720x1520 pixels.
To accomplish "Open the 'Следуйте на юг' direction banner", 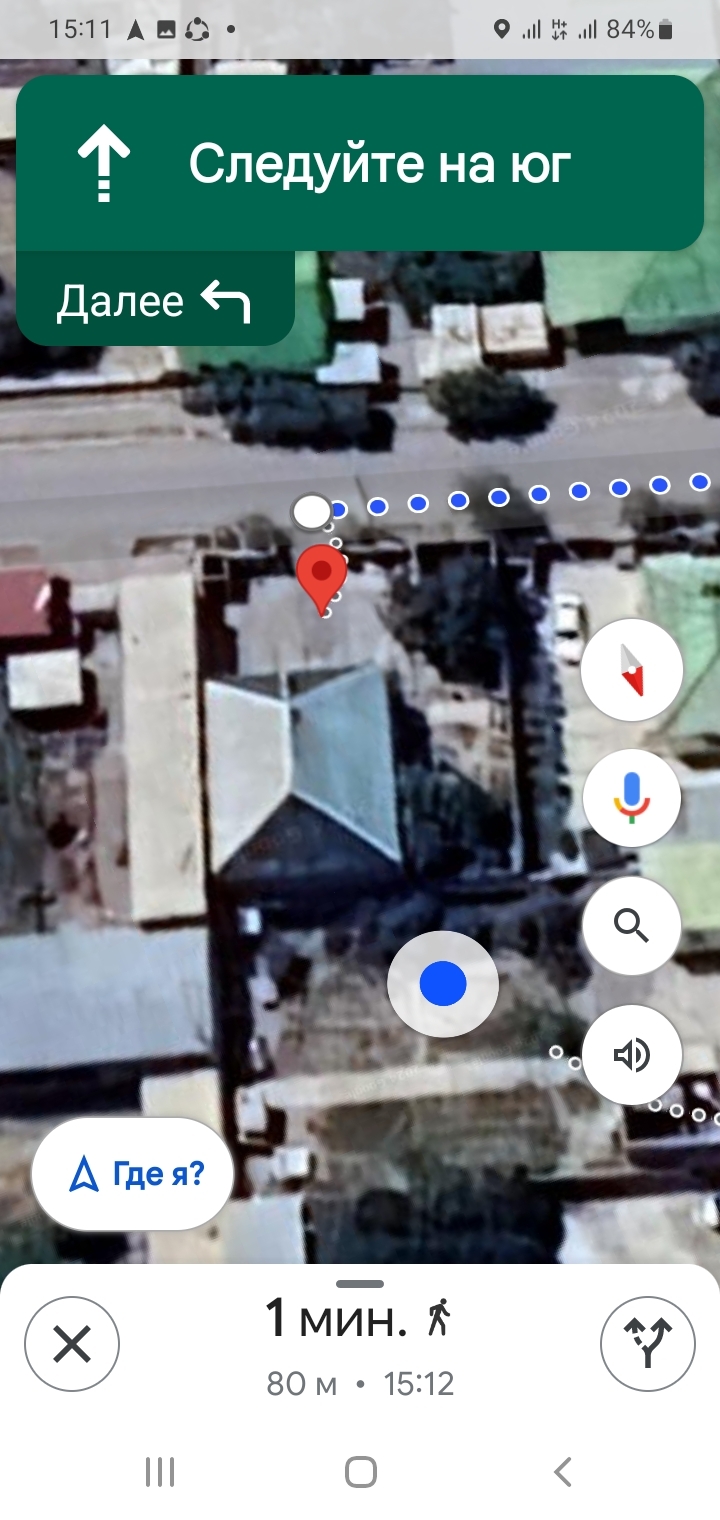I will (360, 163).
